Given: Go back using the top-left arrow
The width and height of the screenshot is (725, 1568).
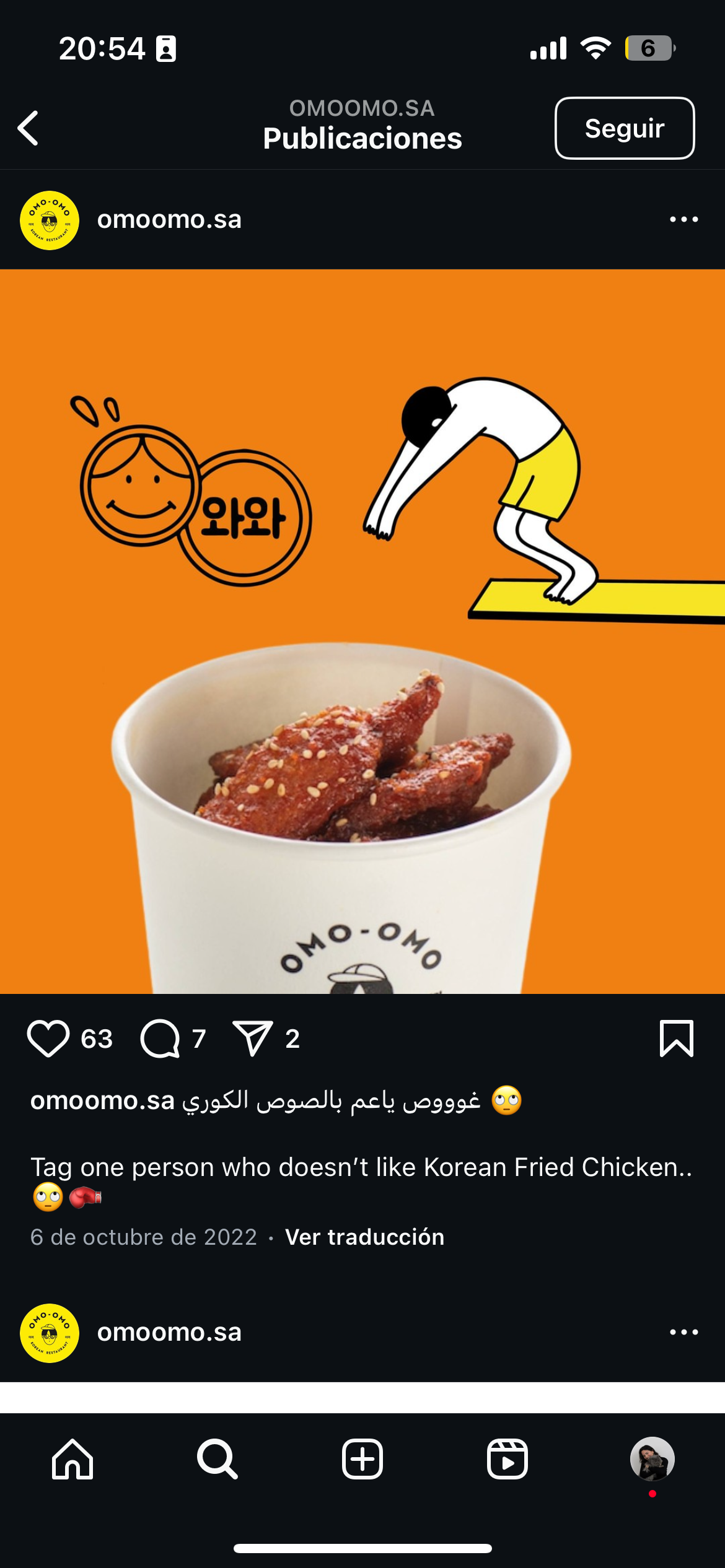Looking at the screenshot, I should (28, 128).
